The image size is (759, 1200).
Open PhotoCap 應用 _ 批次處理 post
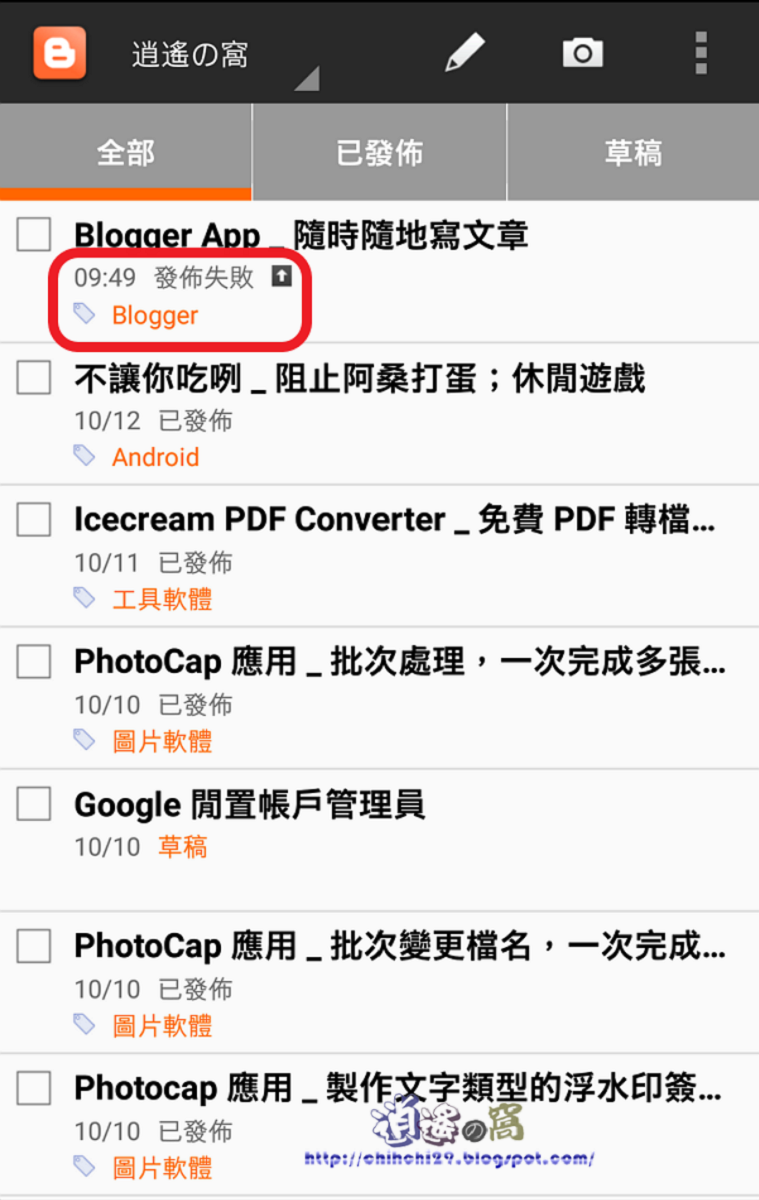[x=400, y=662]
